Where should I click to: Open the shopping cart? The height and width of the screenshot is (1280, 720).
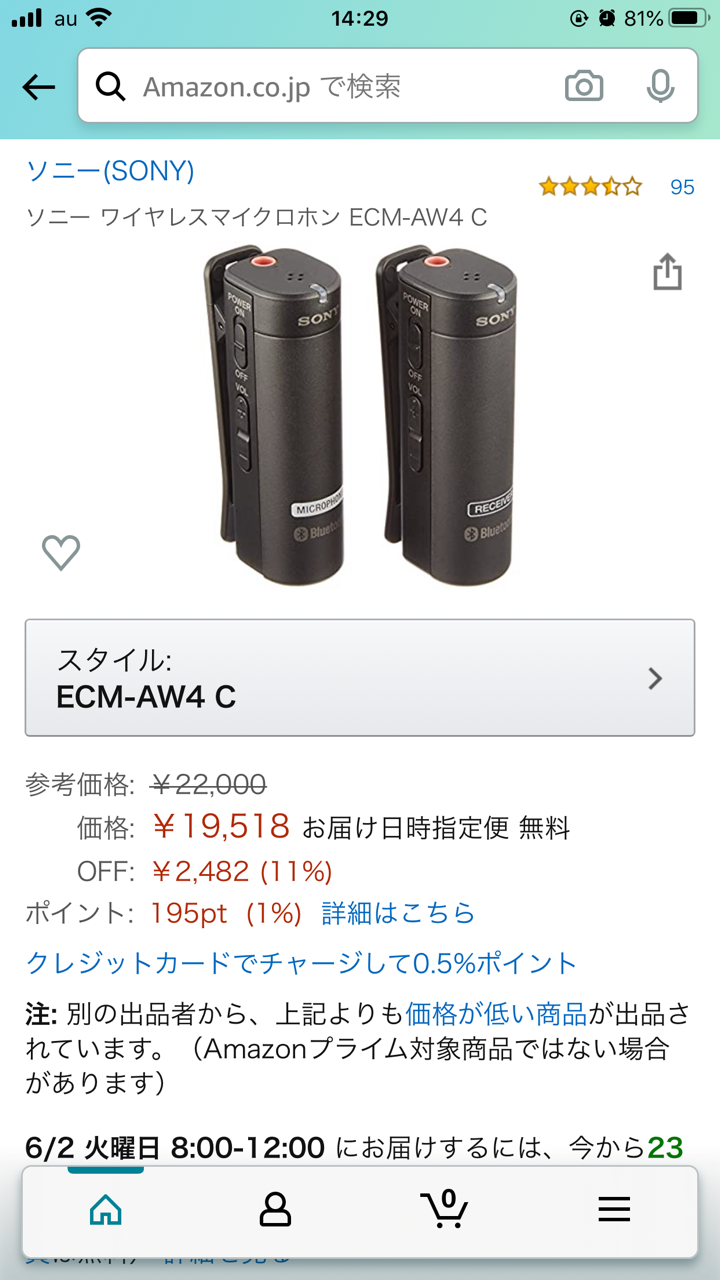click(444, 1209)
